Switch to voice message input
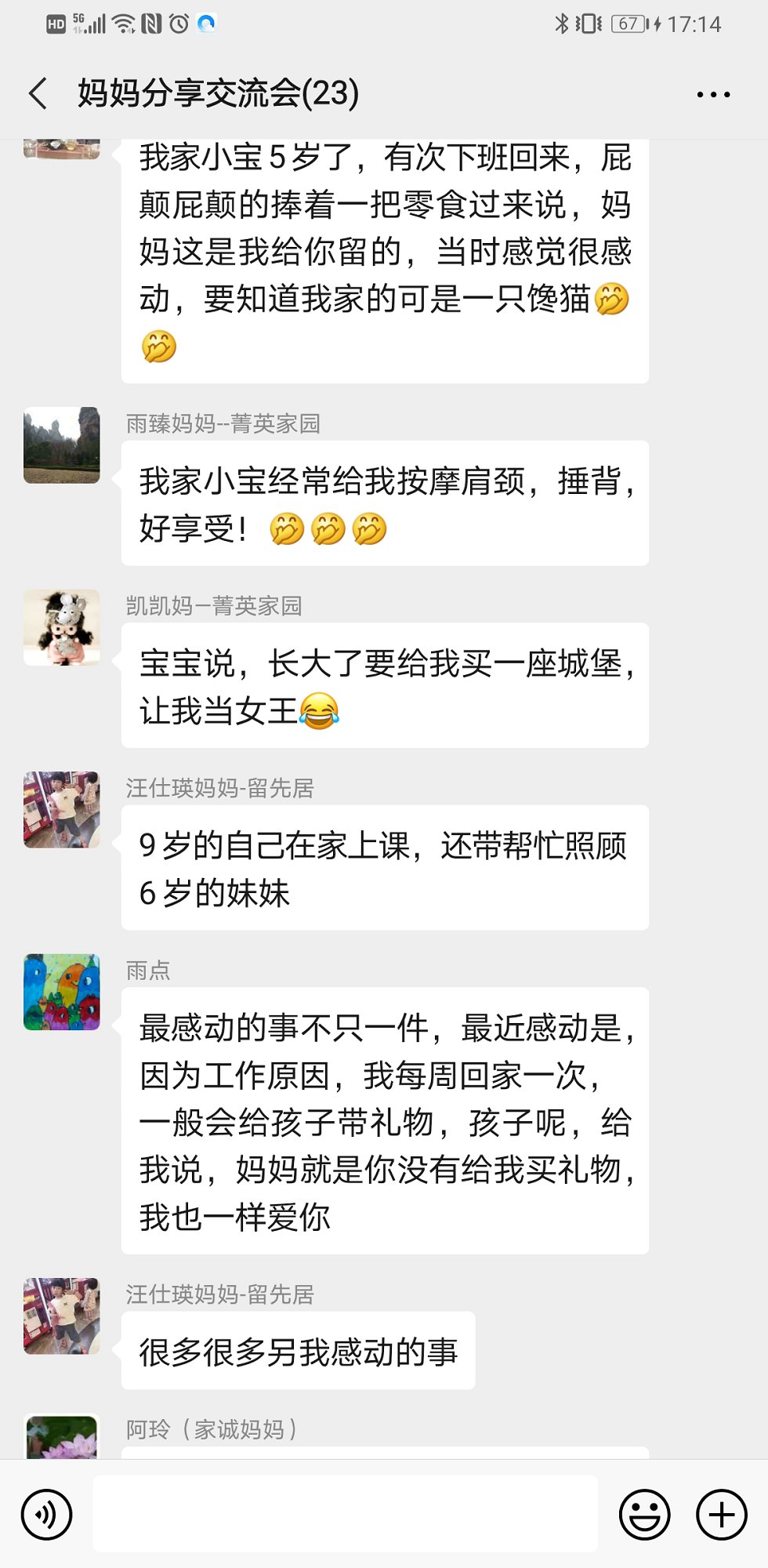 (x=47, y=1515)
